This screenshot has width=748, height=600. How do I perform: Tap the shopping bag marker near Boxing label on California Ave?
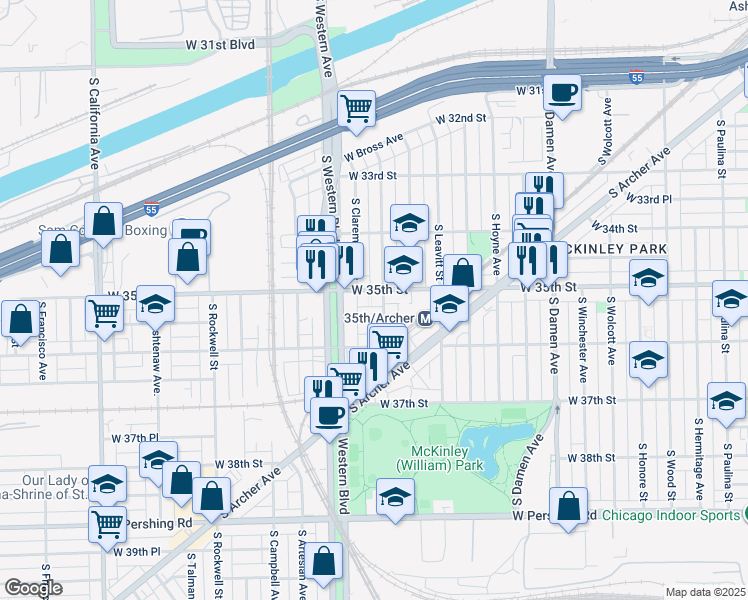pos(104,222)
